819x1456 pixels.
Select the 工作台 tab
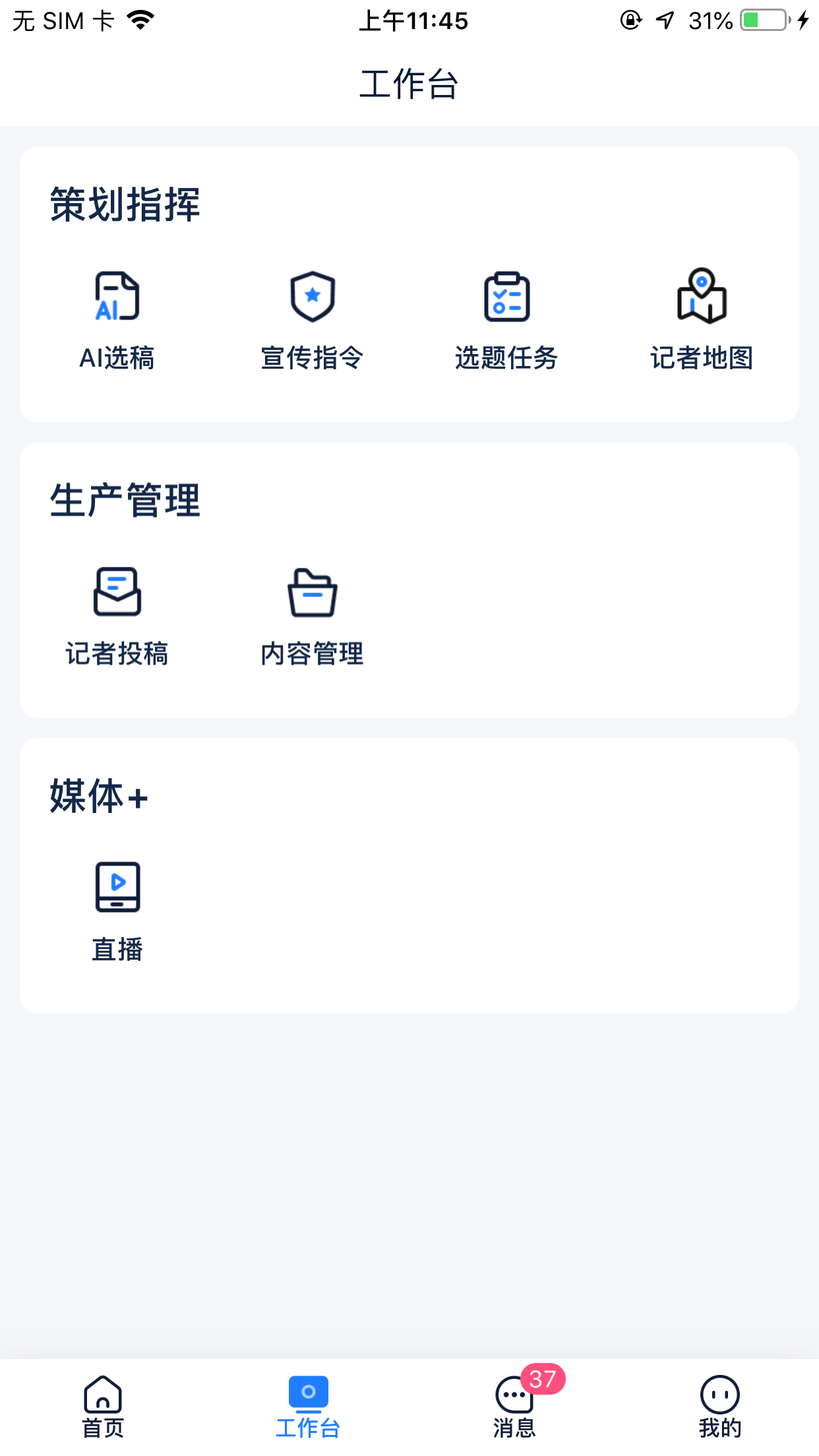click(x=308, y=1407)
